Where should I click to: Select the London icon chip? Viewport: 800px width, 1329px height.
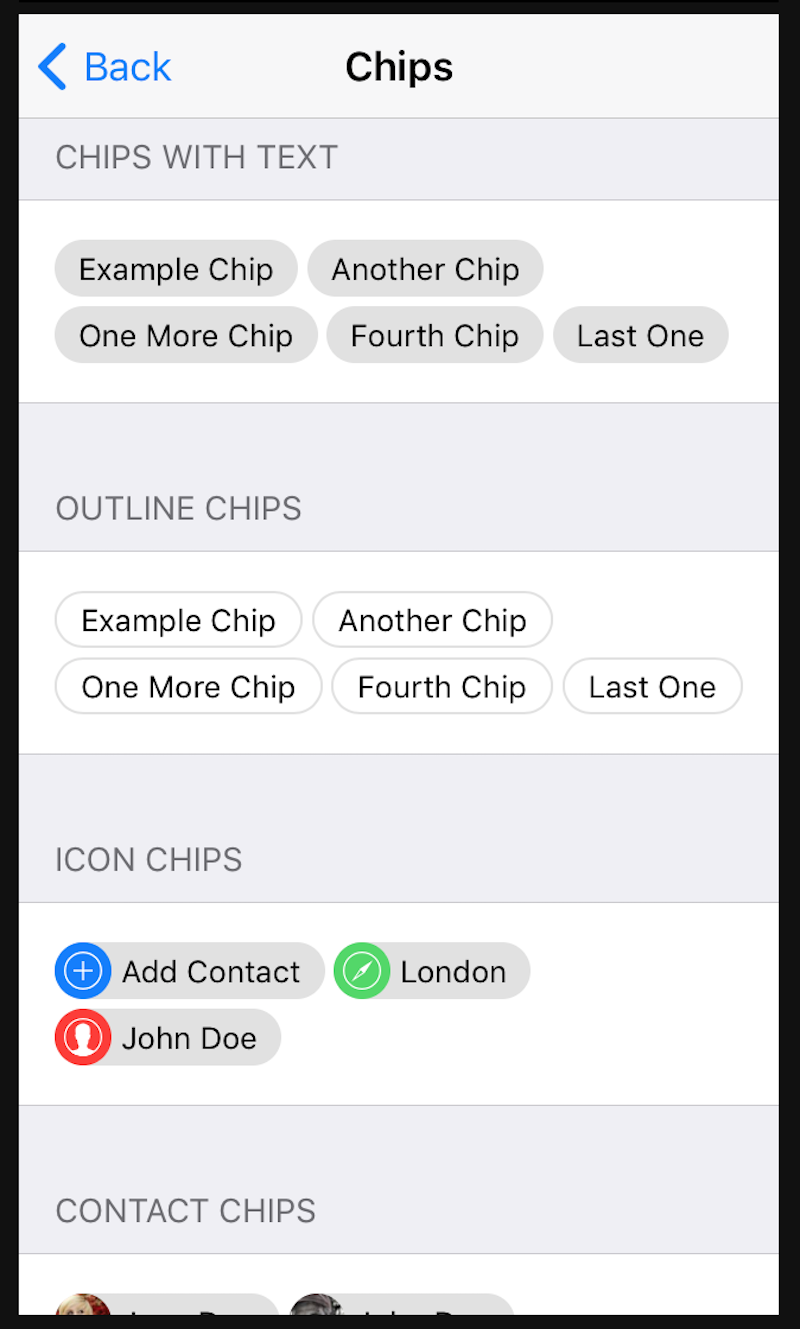pos(432,971)
